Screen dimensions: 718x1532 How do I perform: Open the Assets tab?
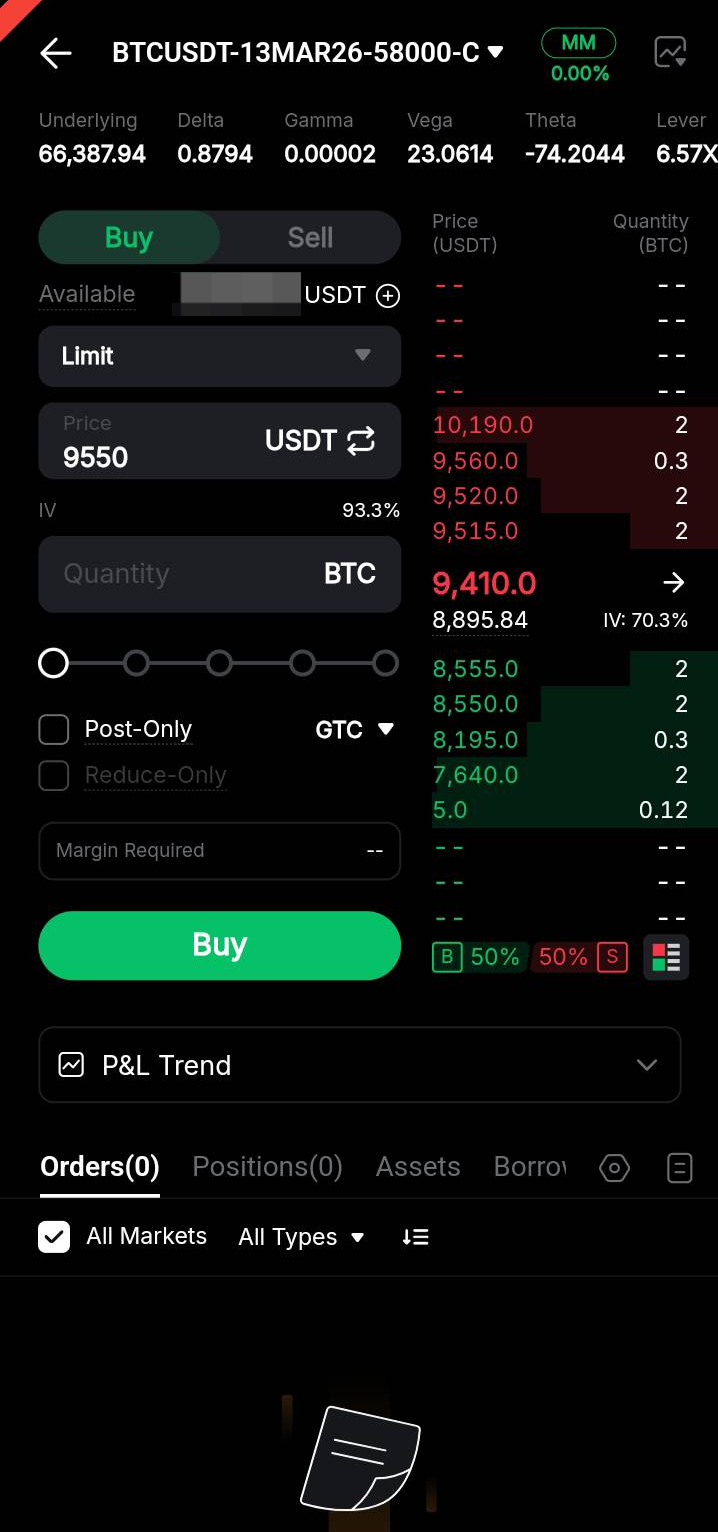click(x=418, y=1167)
